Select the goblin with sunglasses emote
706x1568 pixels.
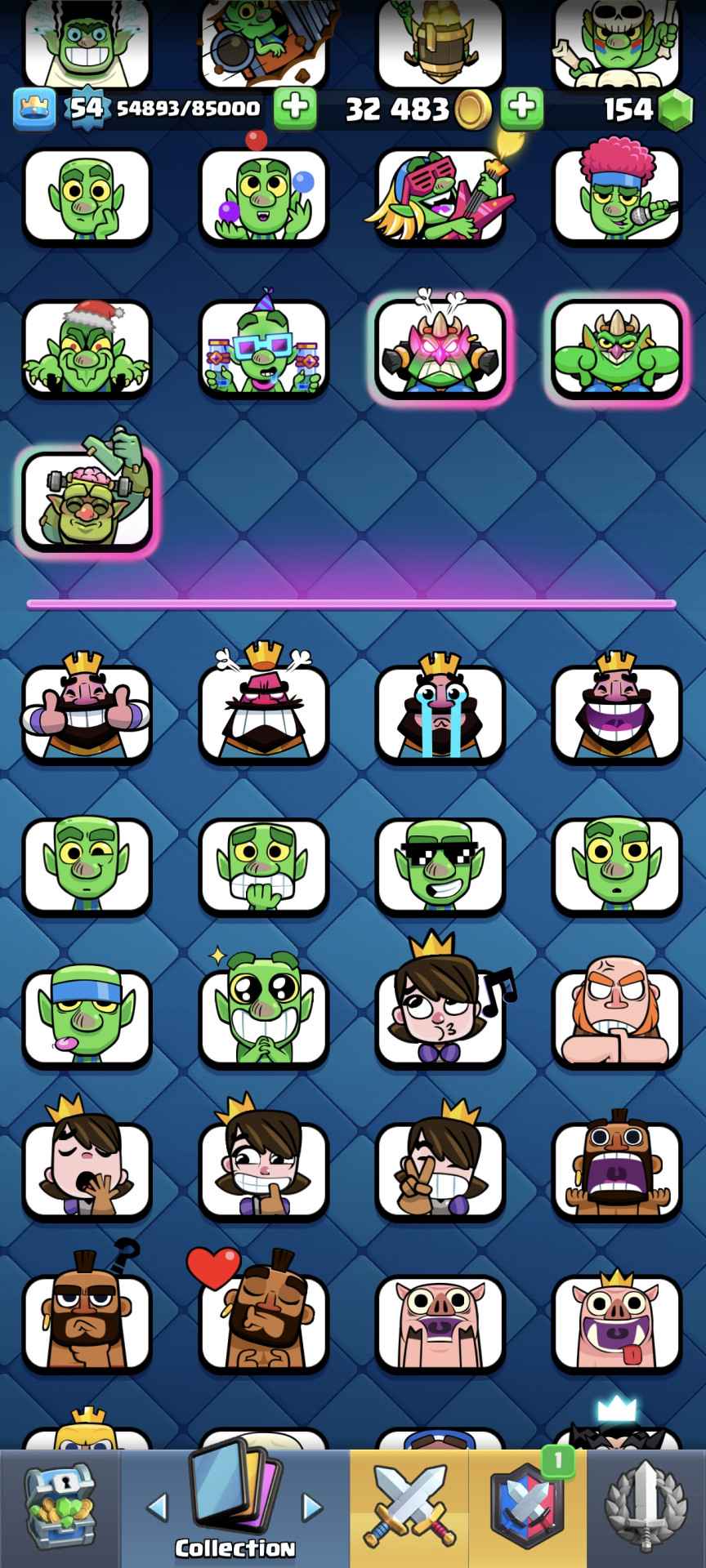(440, 866)
